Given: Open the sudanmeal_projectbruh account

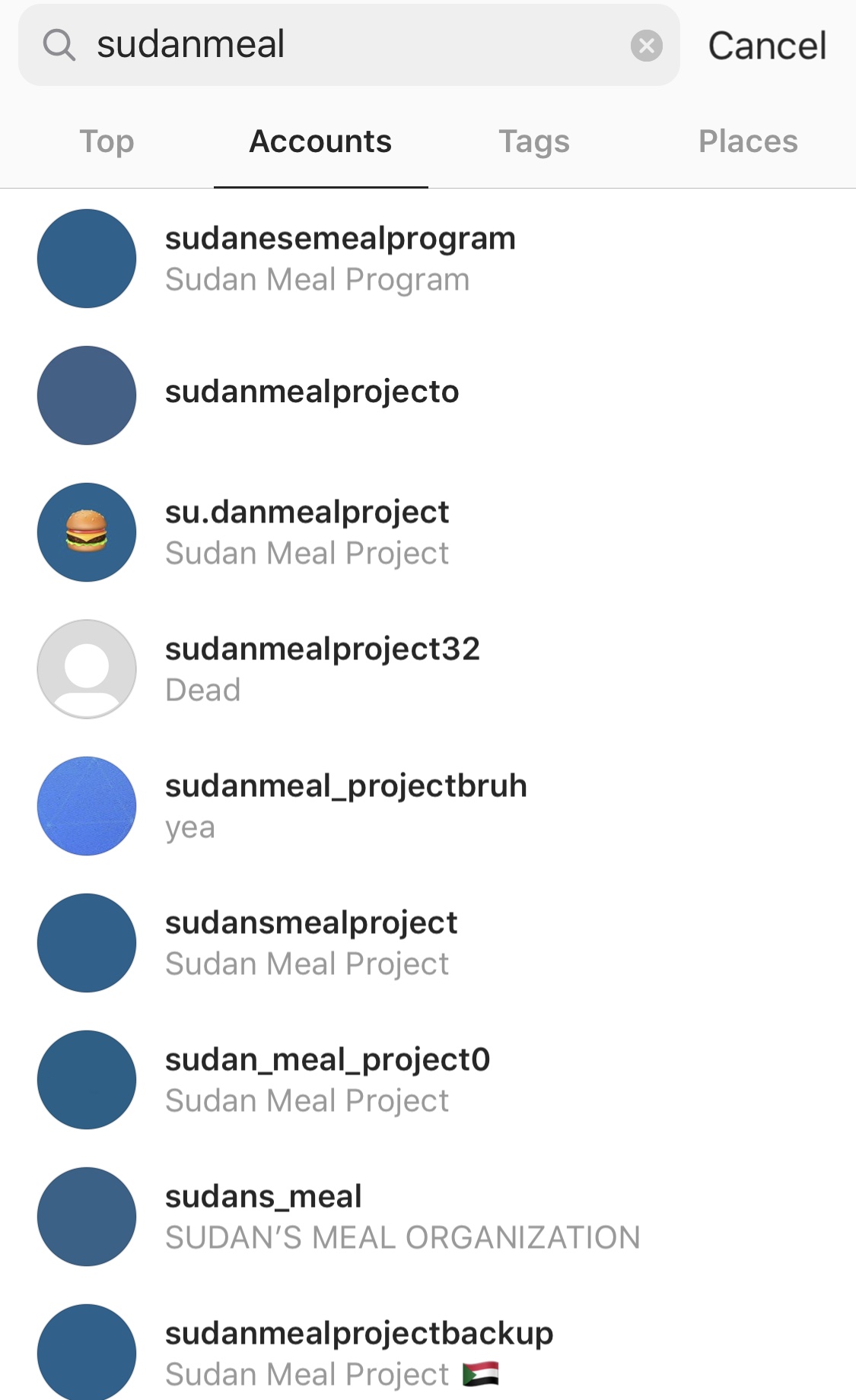Looking at the screenshot, I should point(428,806).
